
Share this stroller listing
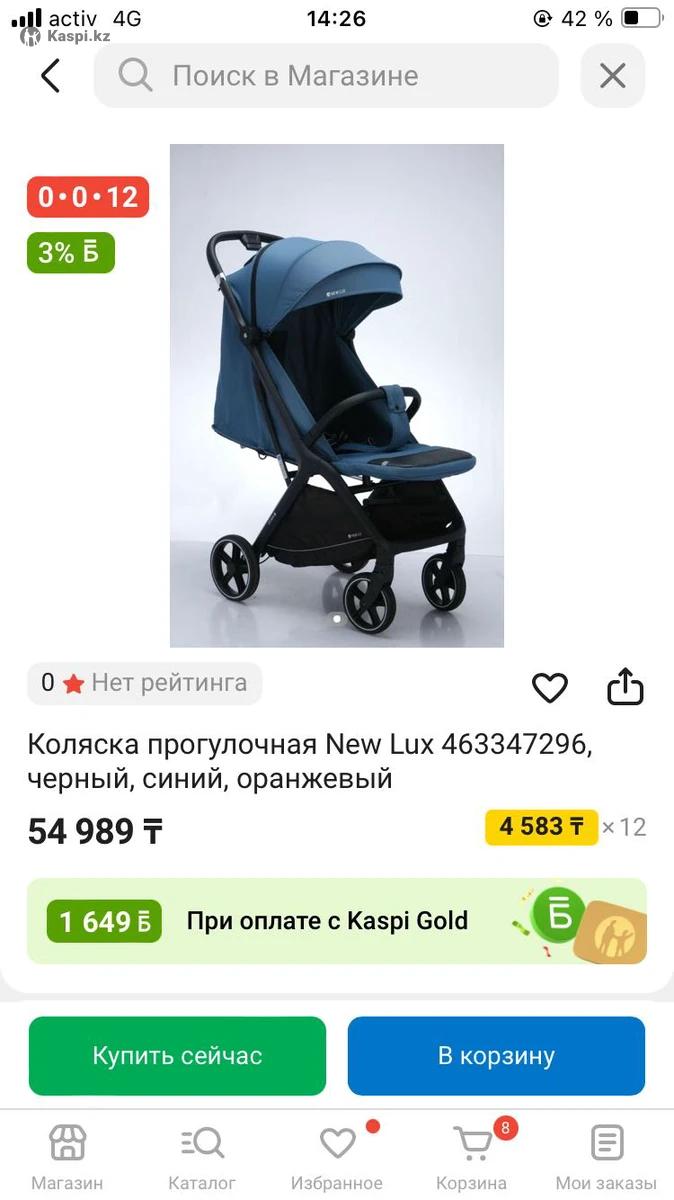625,688
